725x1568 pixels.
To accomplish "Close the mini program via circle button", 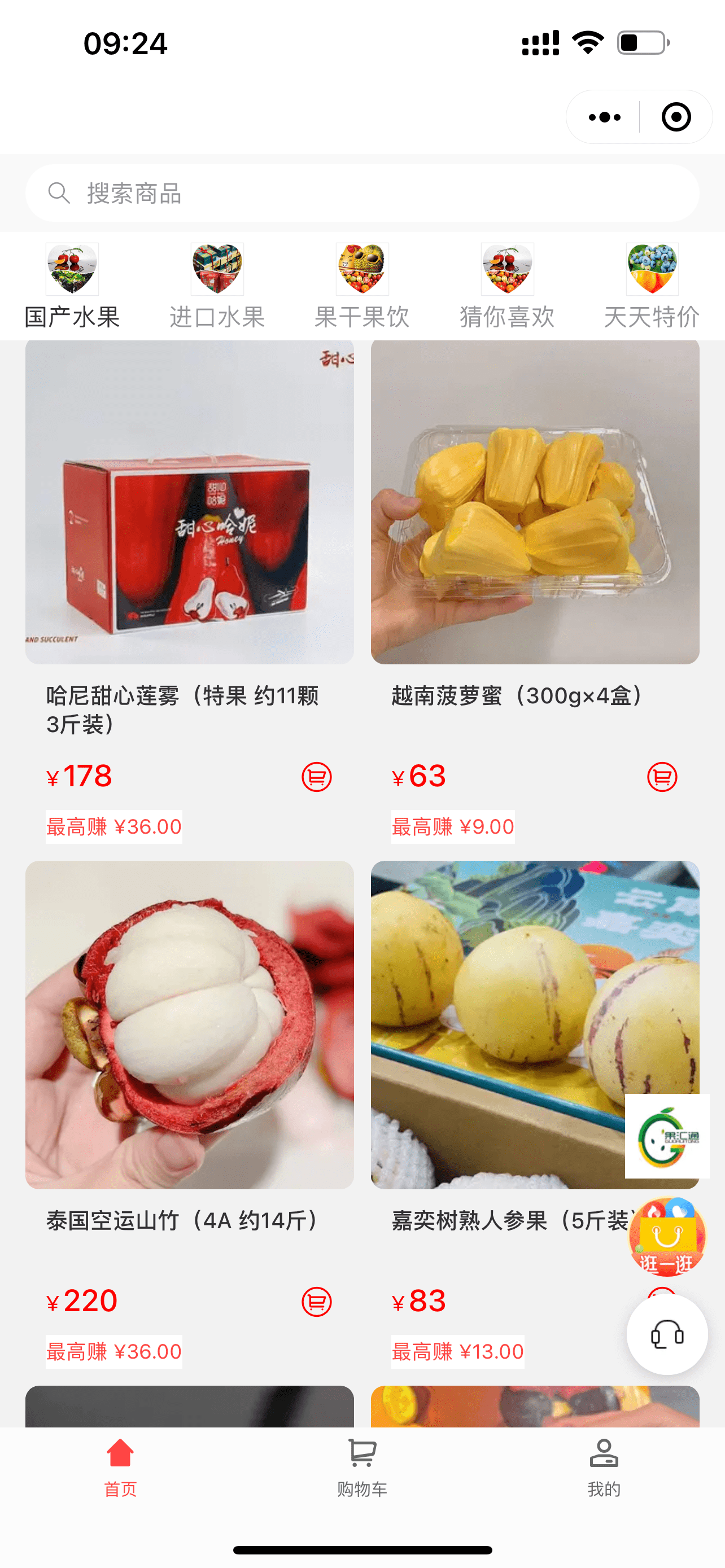I will [676, 117].
